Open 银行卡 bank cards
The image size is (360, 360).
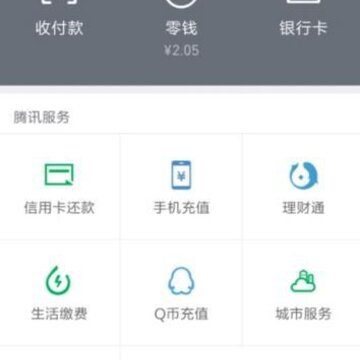pos(303,20)
